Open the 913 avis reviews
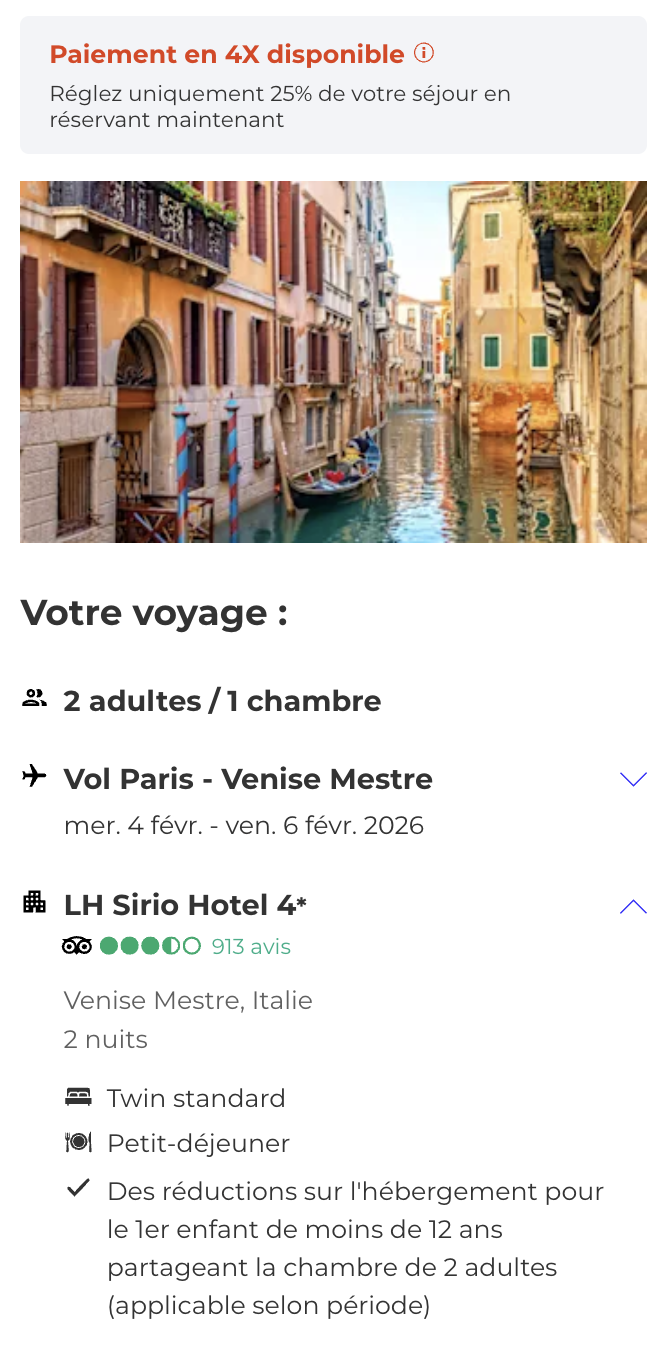Screen dimensions: 664x1356 pos(251,946)
